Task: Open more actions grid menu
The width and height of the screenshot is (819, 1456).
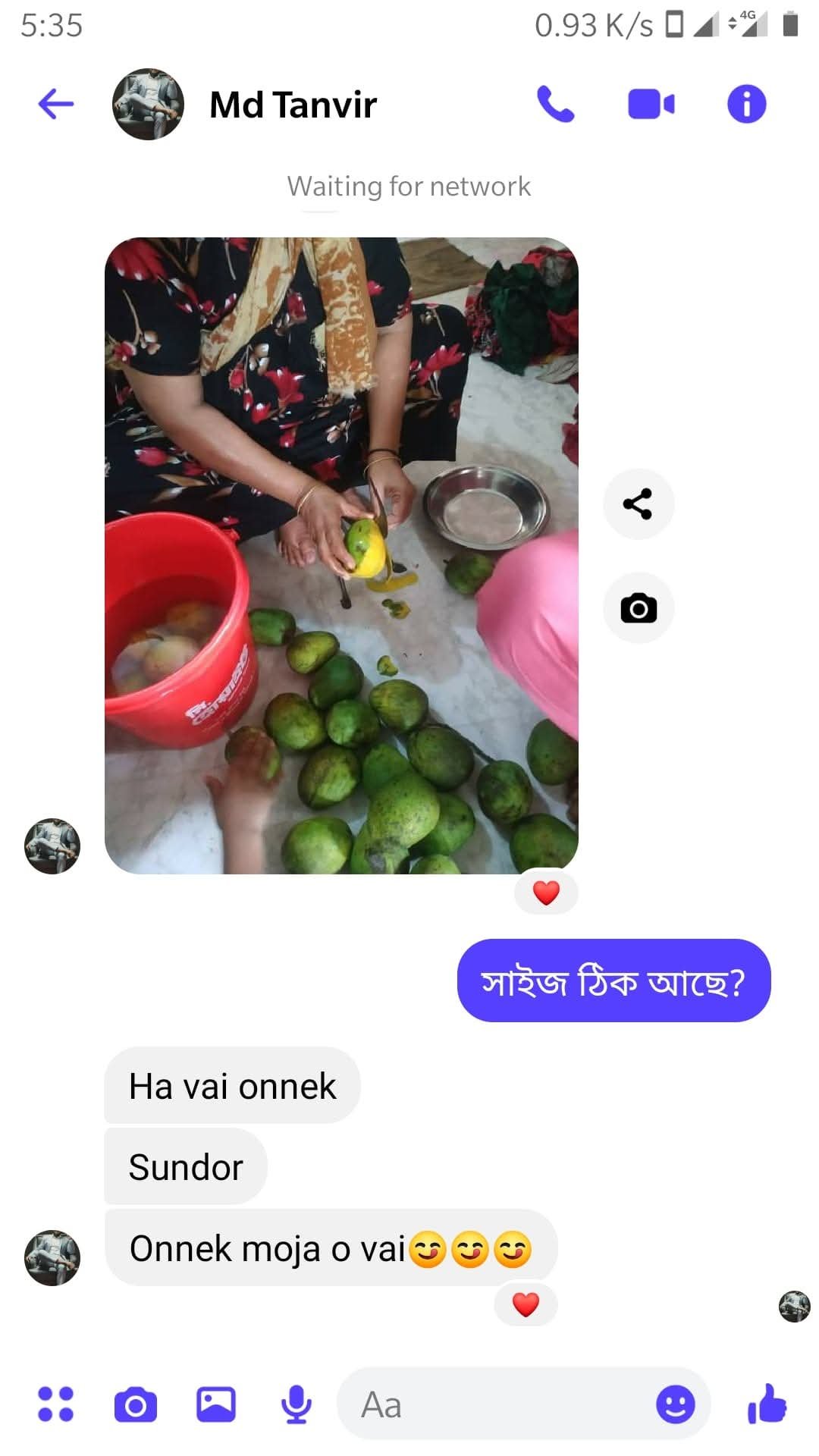Action: (x=55, y=1404)
